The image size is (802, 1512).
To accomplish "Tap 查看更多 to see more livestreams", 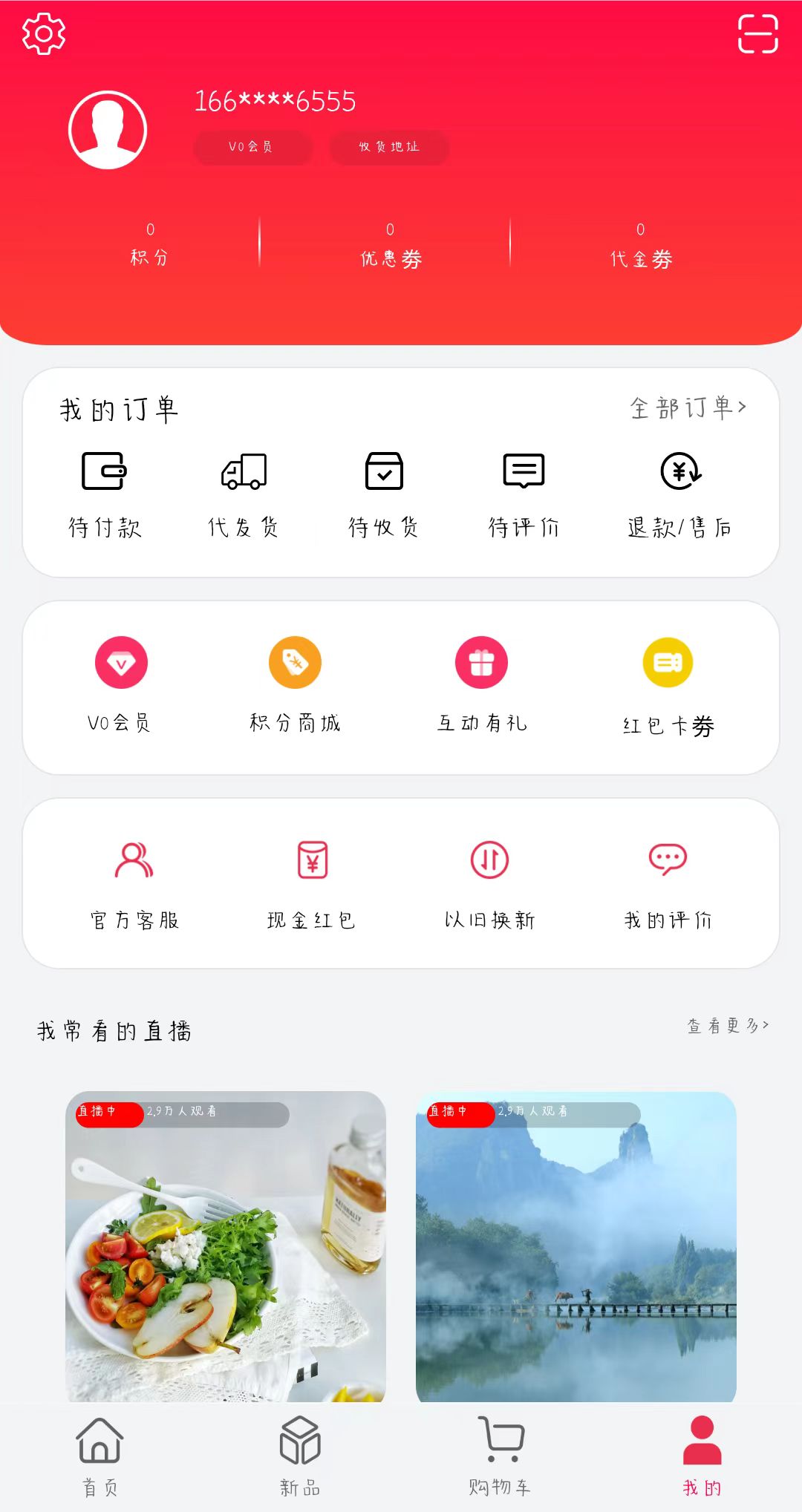I will [x=728, y=1026].
